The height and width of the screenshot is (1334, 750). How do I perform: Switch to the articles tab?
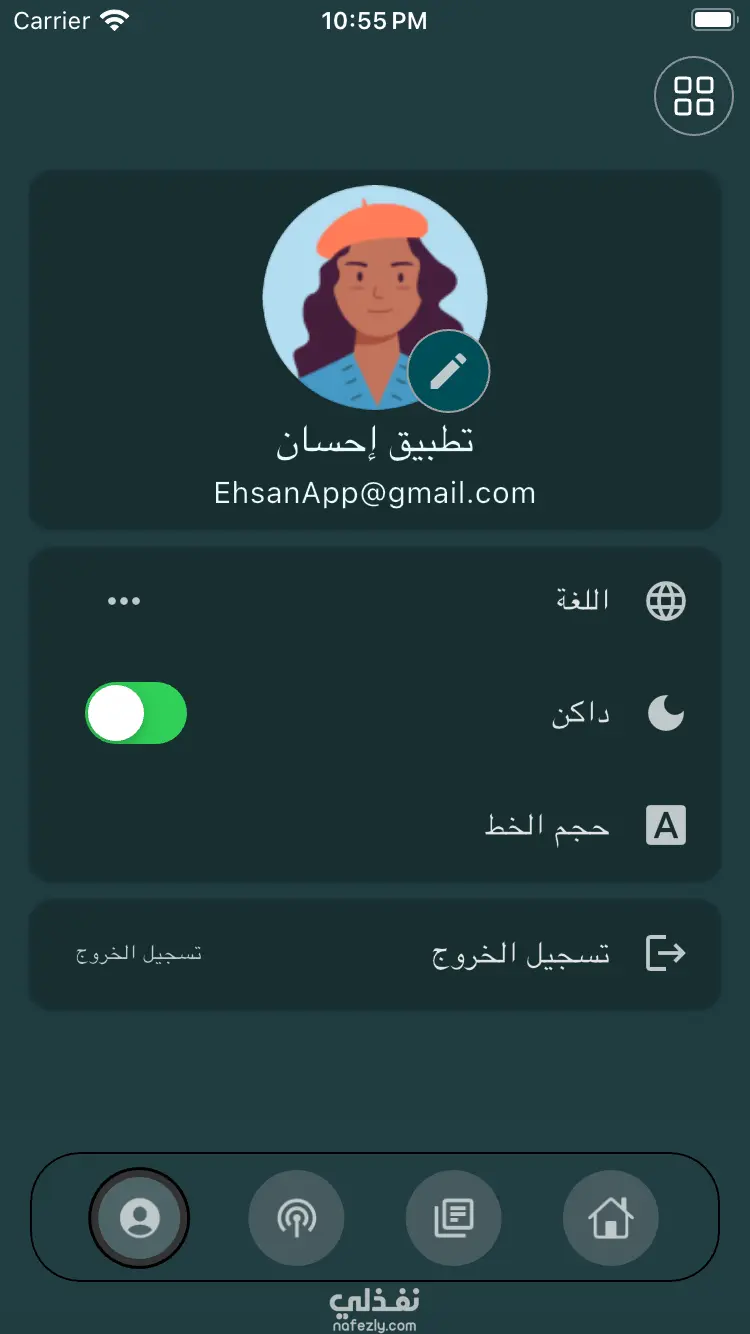click(x=453, y=1218)
